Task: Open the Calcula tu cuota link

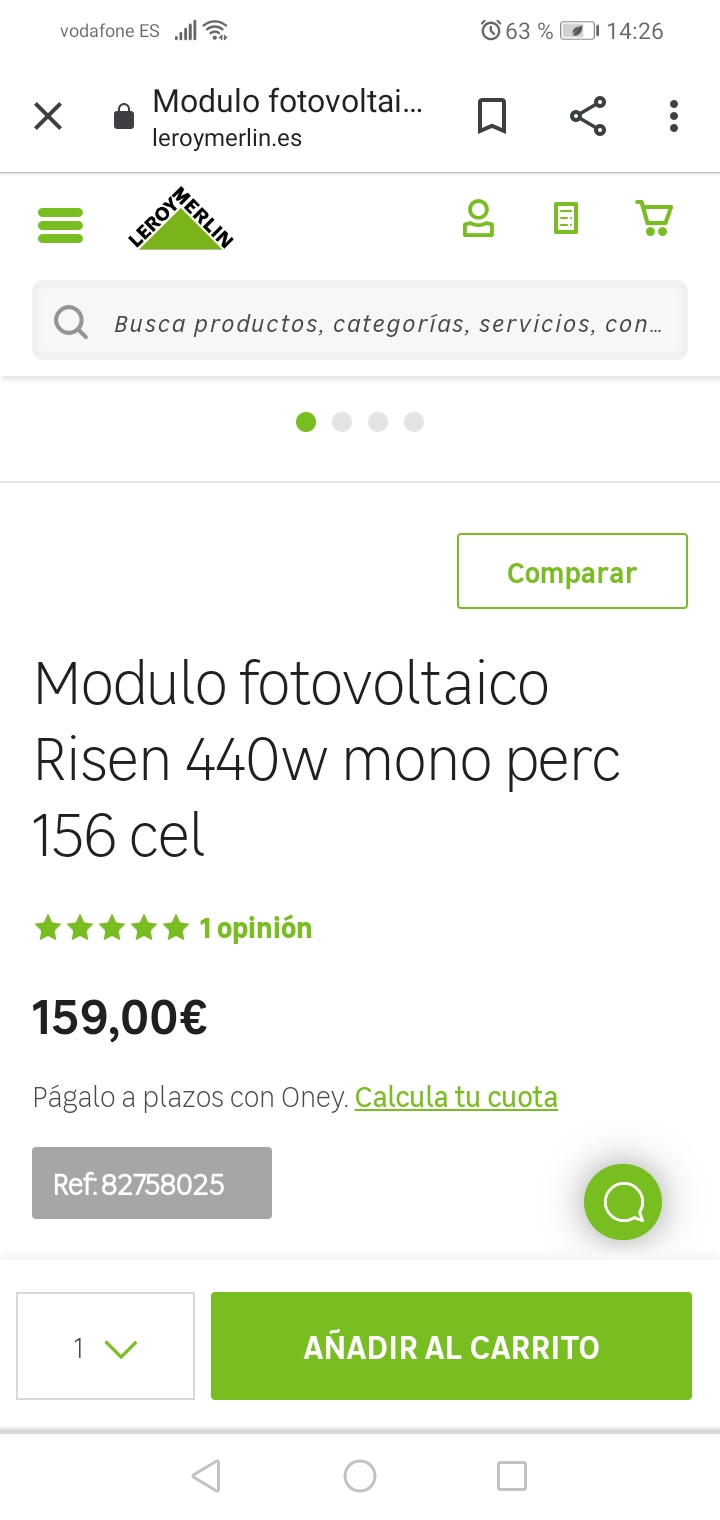Action: [x=456, y=1097]
